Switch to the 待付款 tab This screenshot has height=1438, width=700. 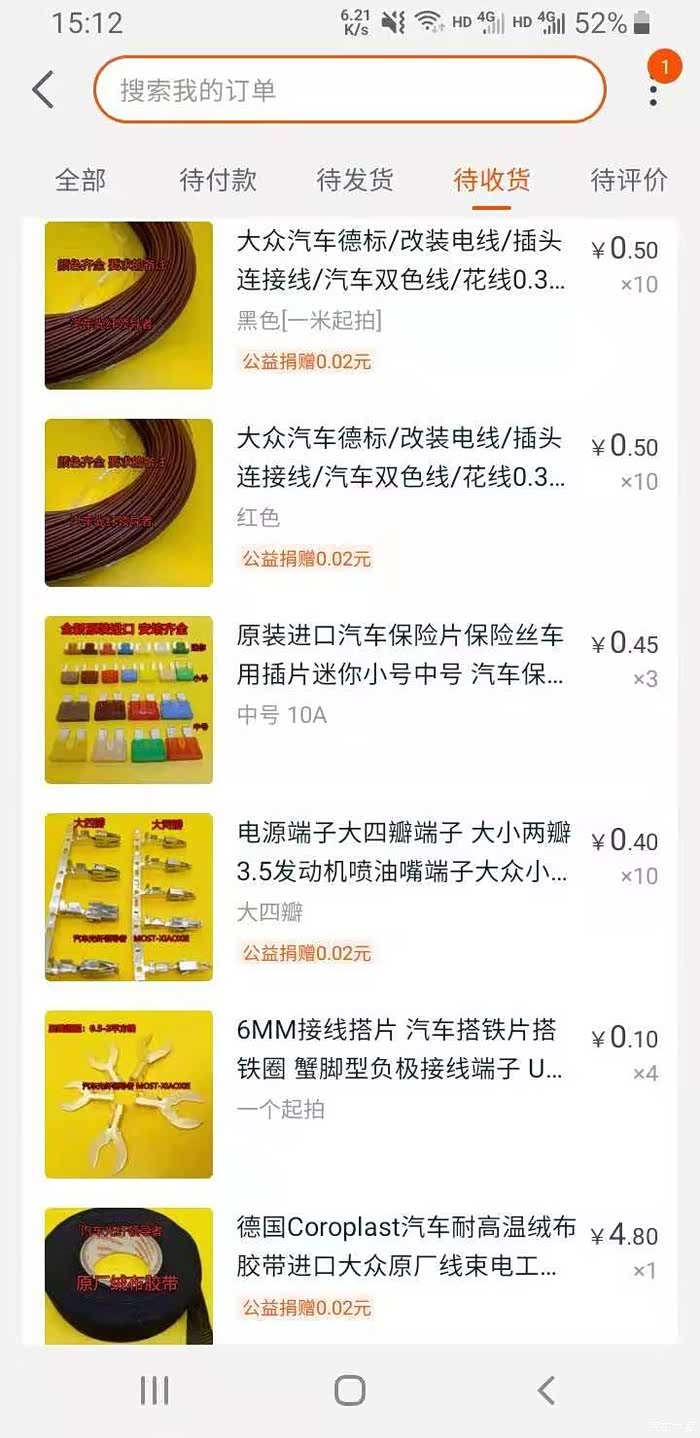tap(218, 180)
